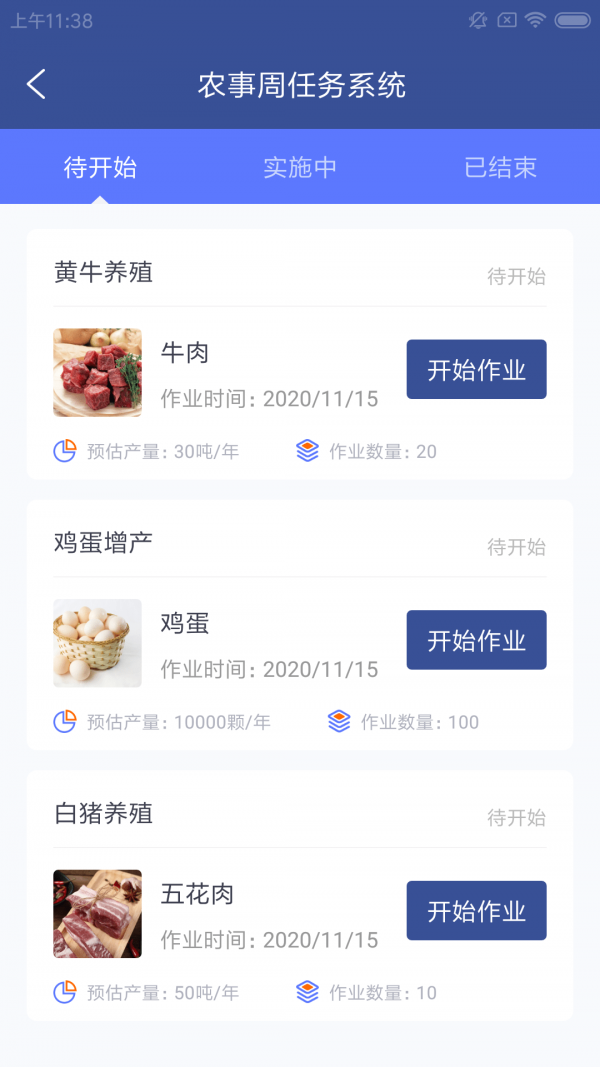The width and height of the screenshot is (600, 1067).
Task: Tap 开始作业 for 五花肉
Action: point(476,911)
